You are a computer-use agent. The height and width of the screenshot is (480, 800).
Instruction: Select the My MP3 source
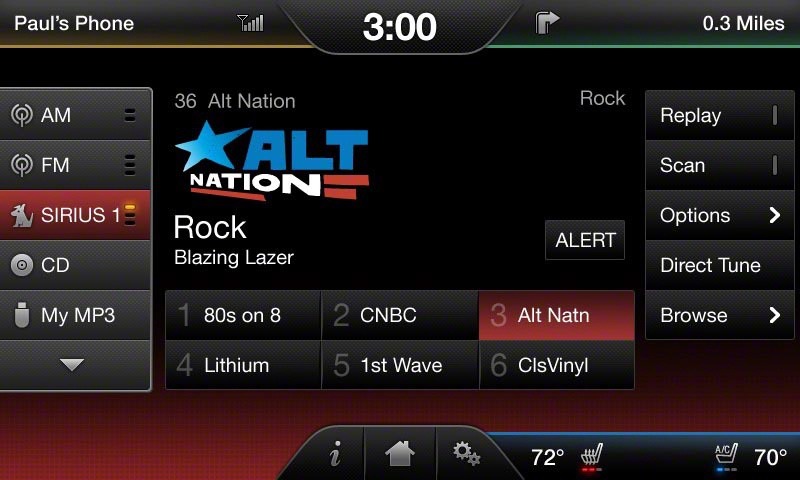tap(75, 315)
